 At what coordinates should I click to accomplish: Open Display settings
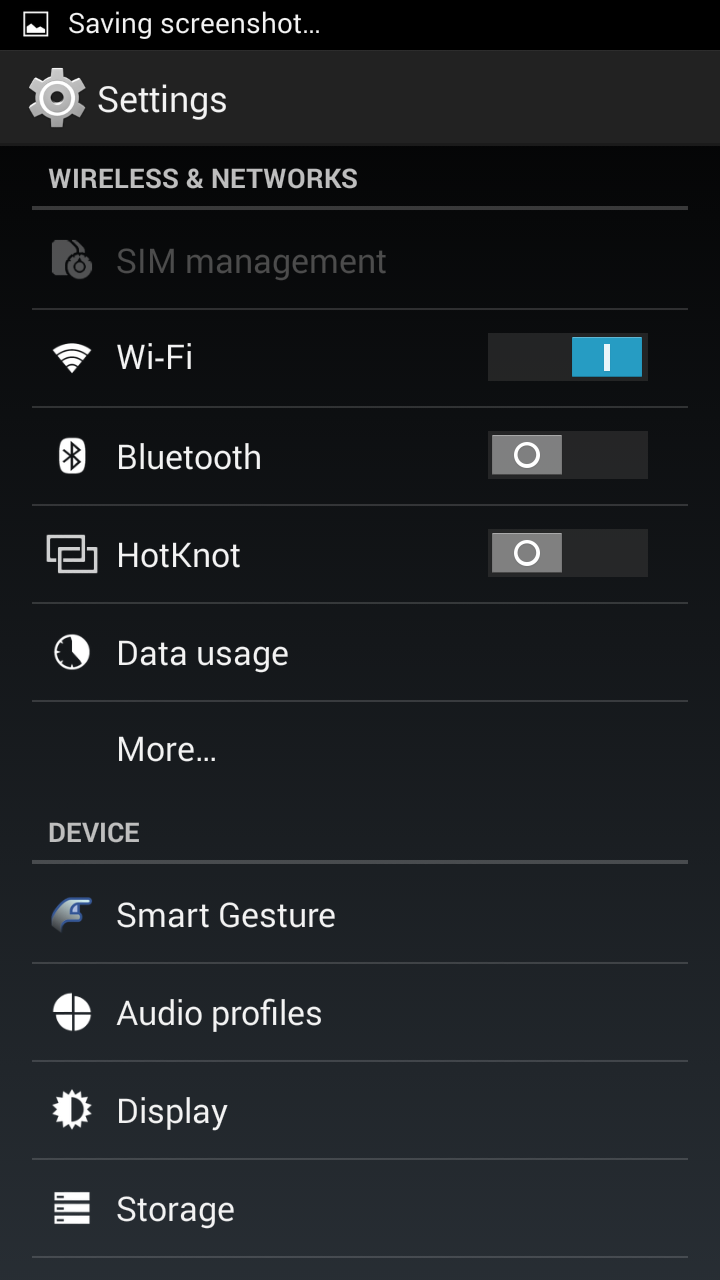[360, 1110]
